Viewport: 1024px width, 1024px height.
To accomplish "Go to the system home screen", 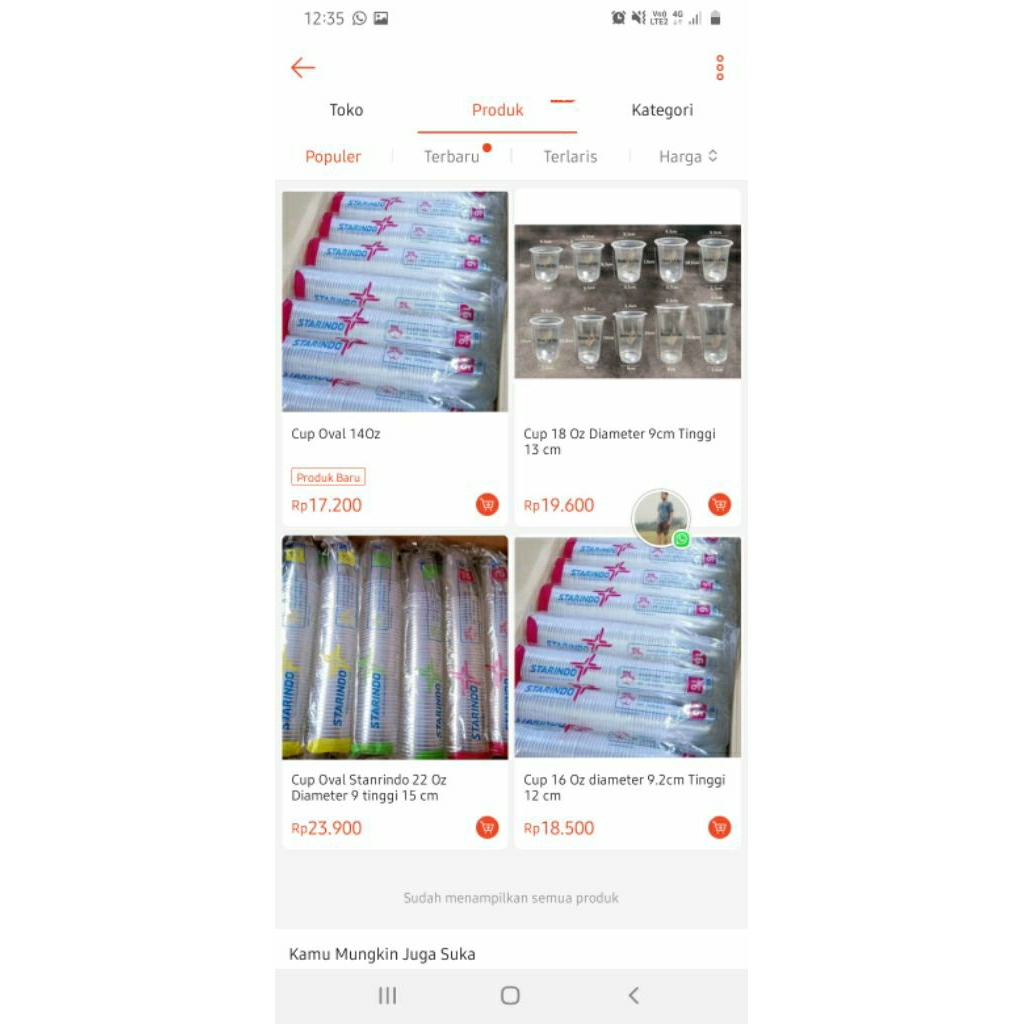I will click(x=510, y=995).
